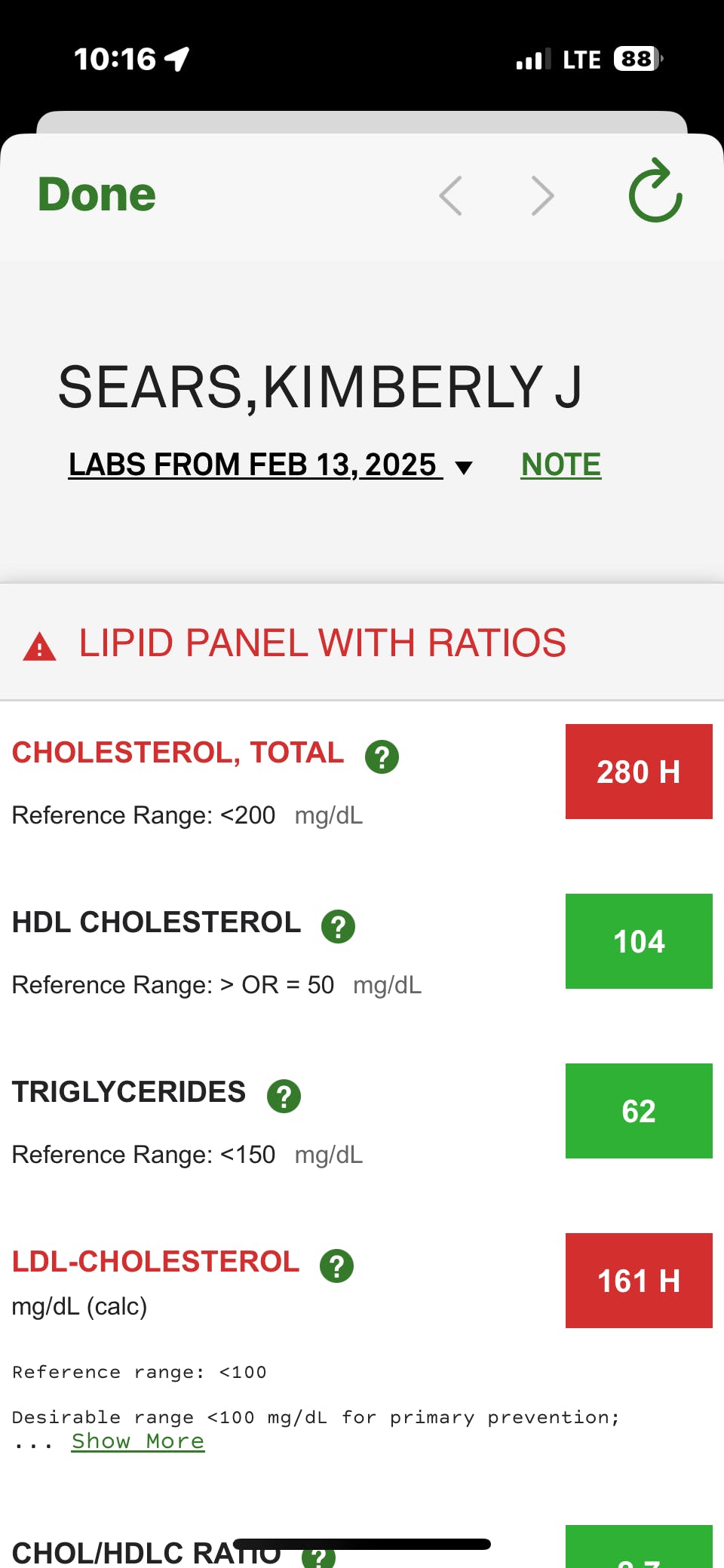Go back to the previous page
This screenshot has width=724, height=1568.
[x=451, y=196]
